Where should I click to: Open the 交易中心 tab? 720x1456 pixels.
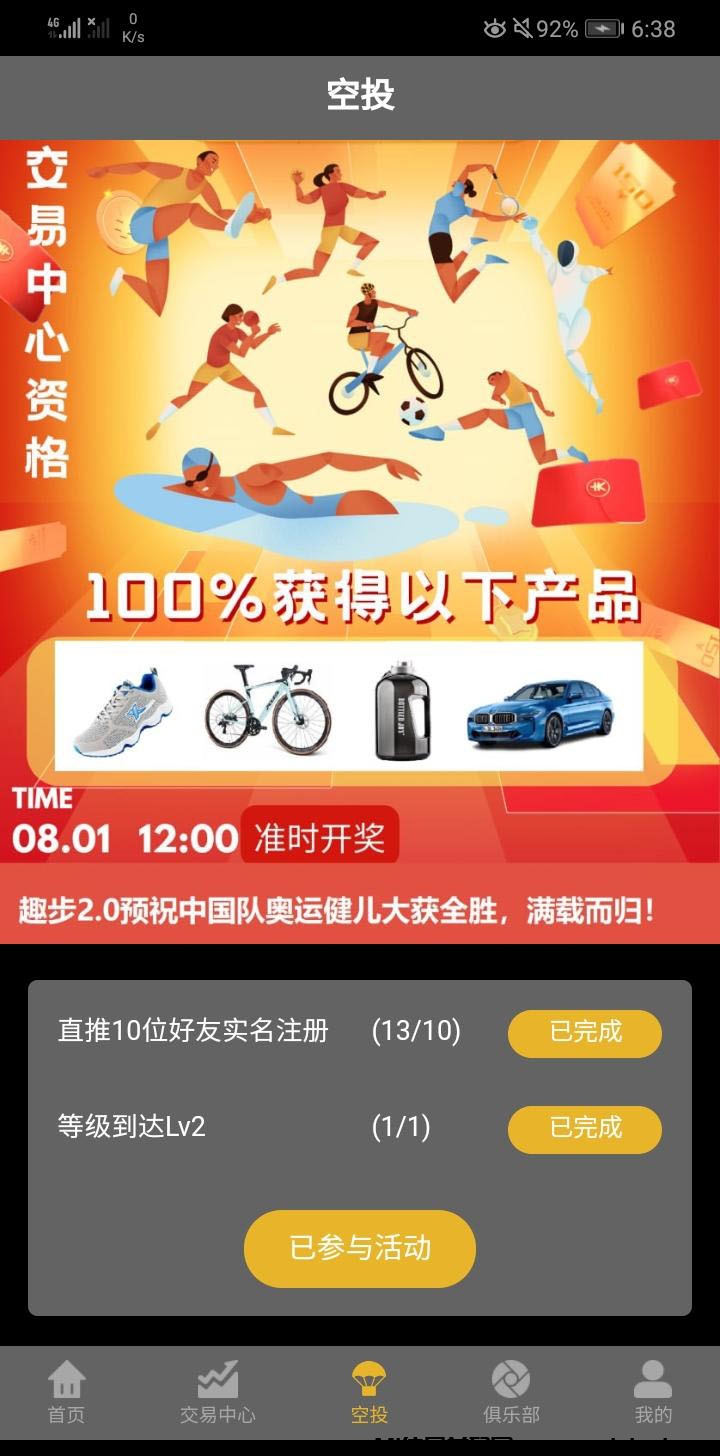(217, 1392)
